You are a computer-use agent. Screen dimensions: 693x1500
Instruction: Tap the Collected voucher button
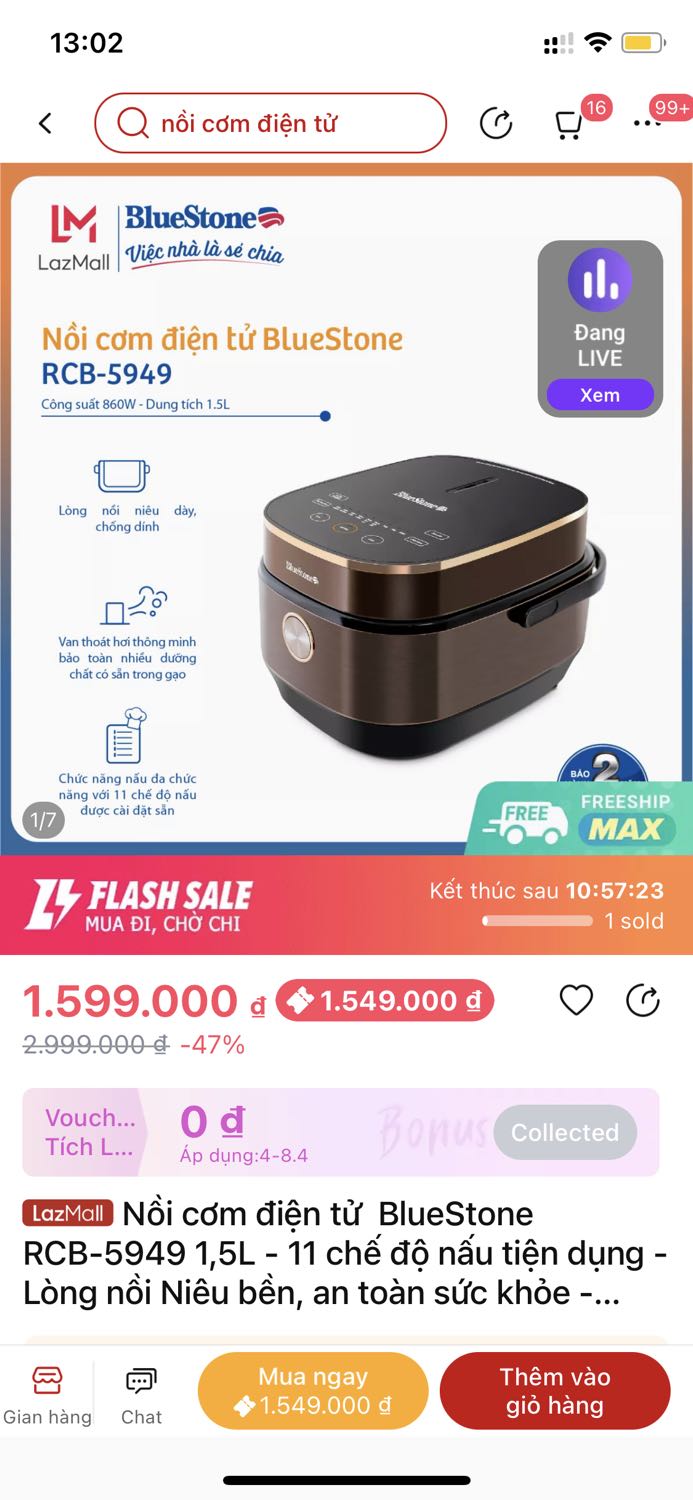(565, 1132)
